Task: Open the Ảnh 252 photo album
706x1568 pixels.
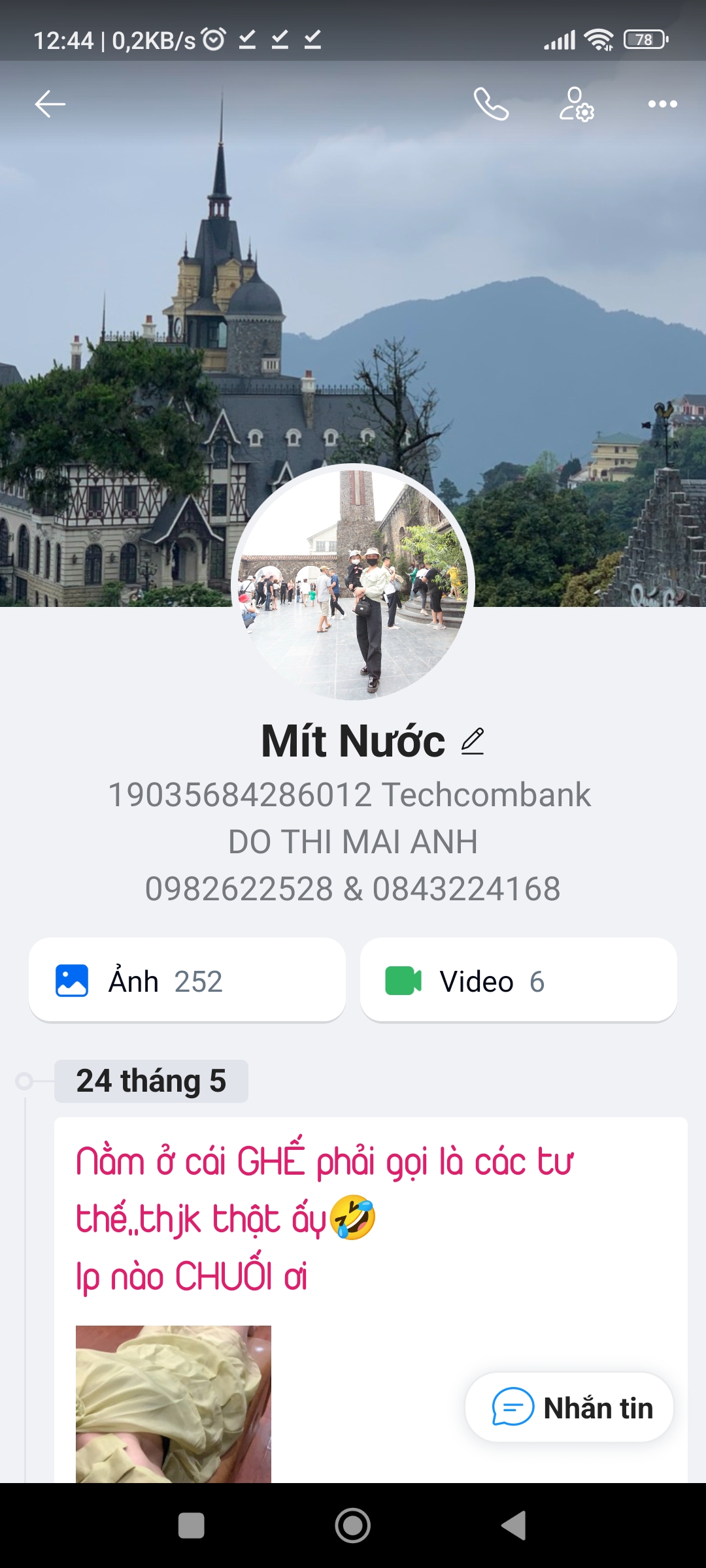Action: [x=187, y=981]
